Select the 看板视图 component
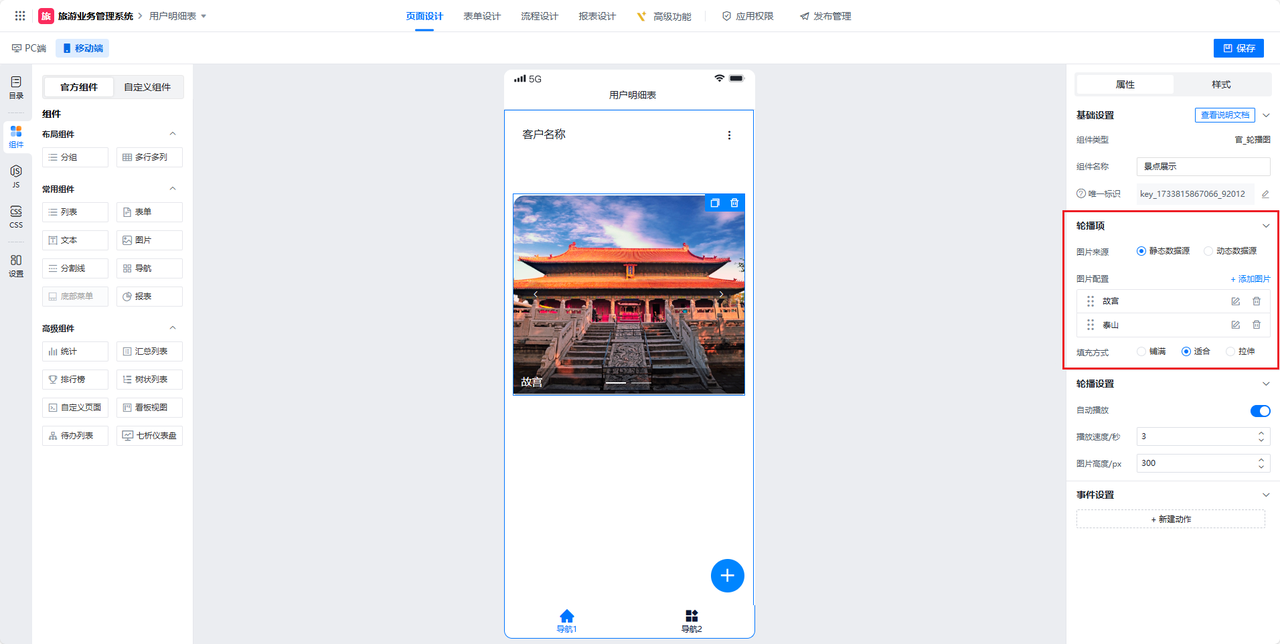Screen dimensions: 1280x644 [x=149, y=408]
